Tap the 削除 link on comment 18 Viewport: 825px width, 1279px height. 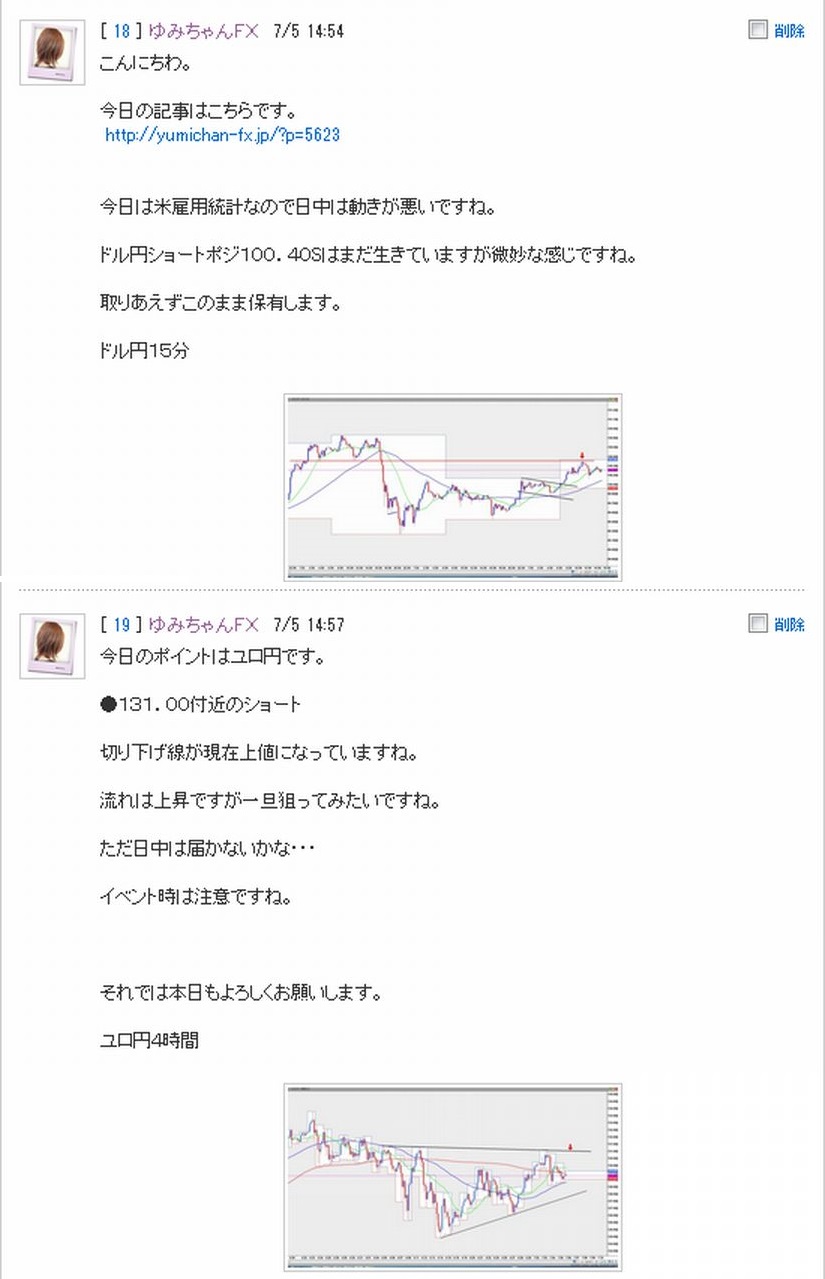789,31
